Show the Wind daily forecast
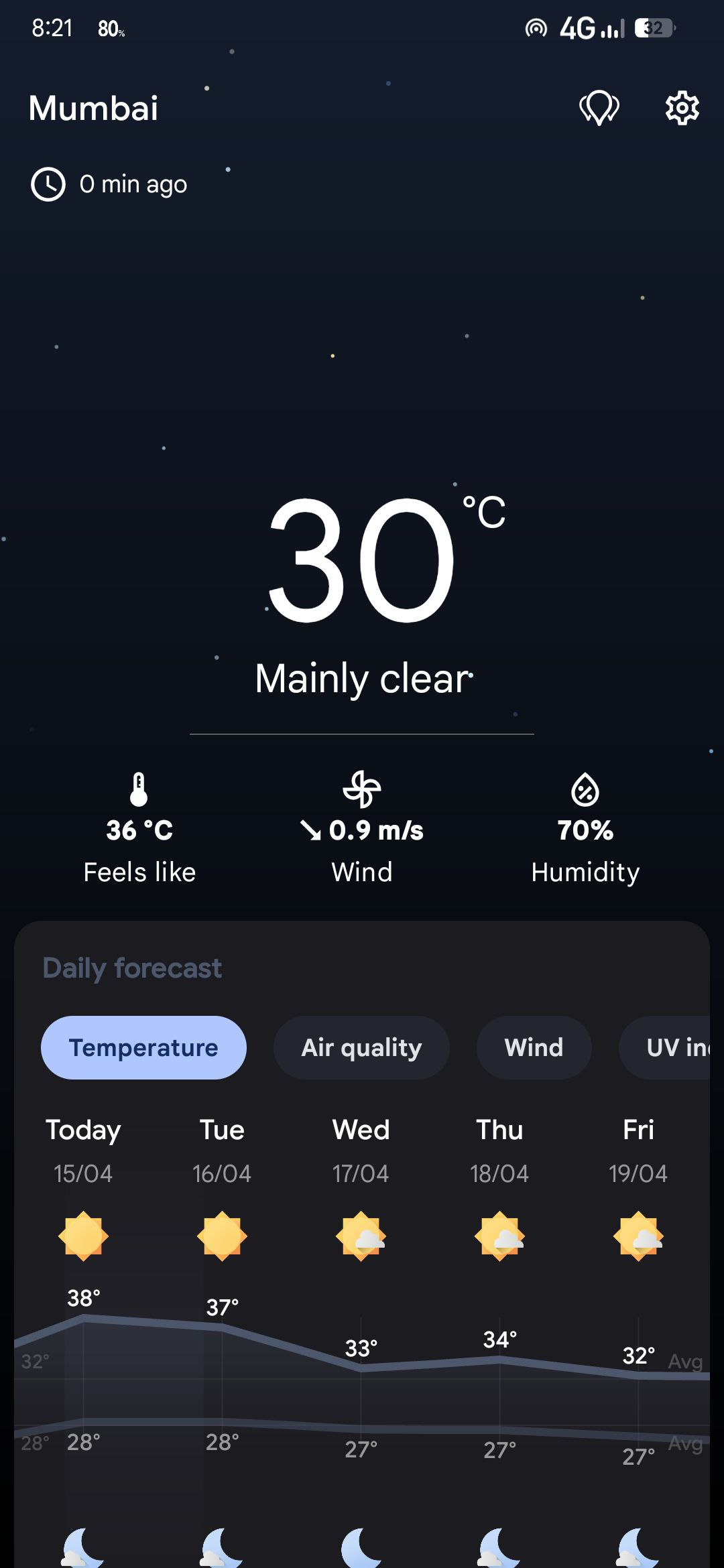 point(534,1047)
